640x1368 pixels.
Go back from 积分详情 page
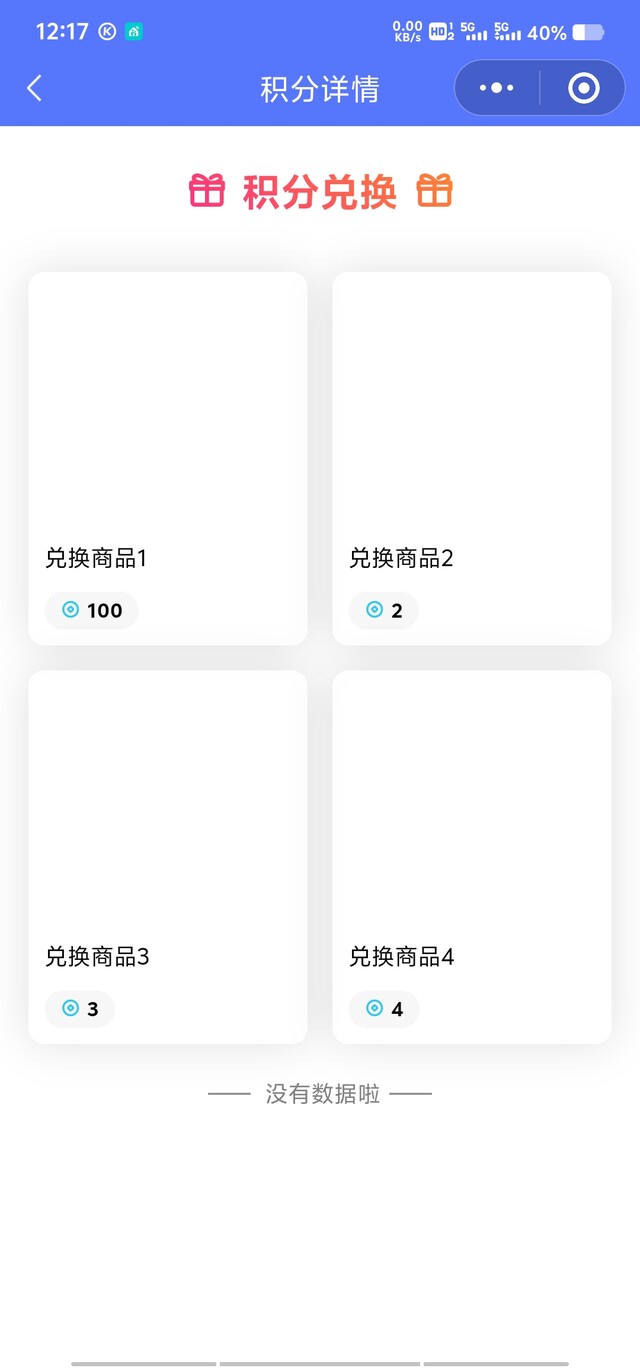point(34,88)
